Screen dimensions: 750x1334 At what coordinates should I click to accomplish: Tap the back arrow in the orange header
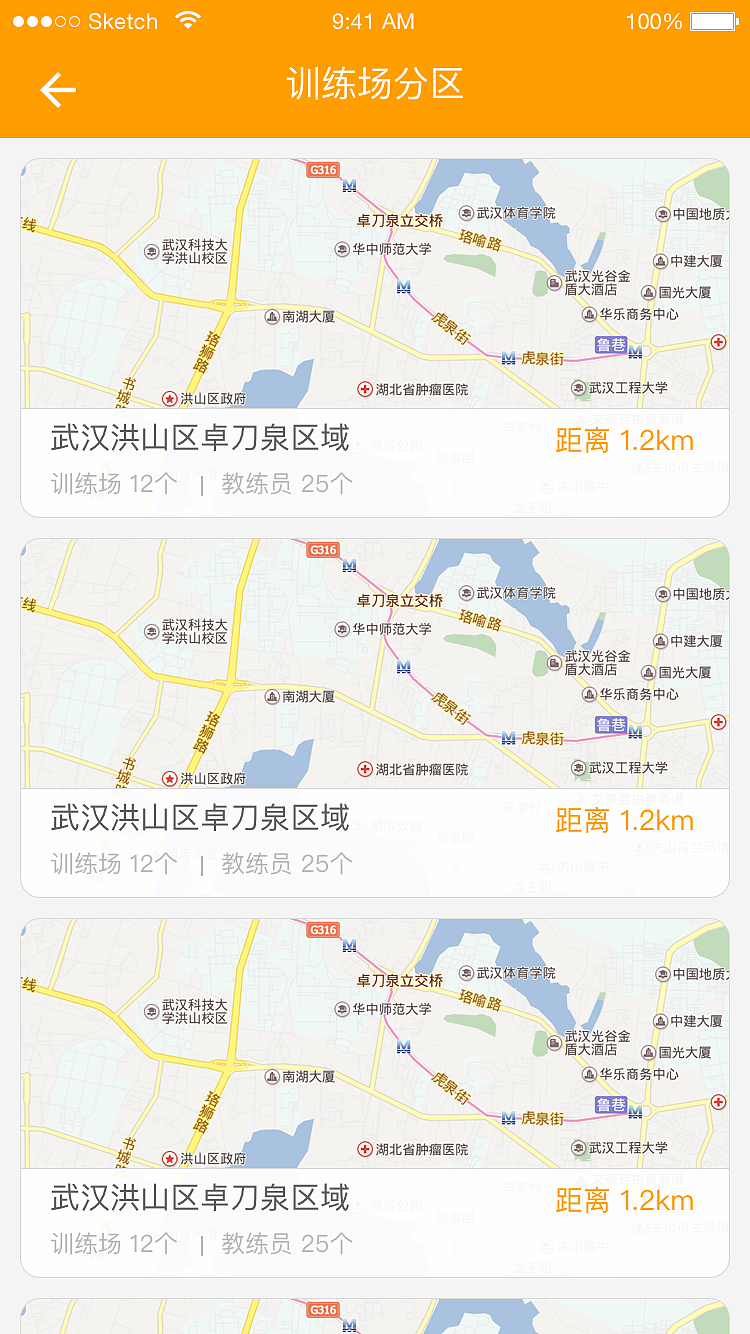tap(57, 88)
